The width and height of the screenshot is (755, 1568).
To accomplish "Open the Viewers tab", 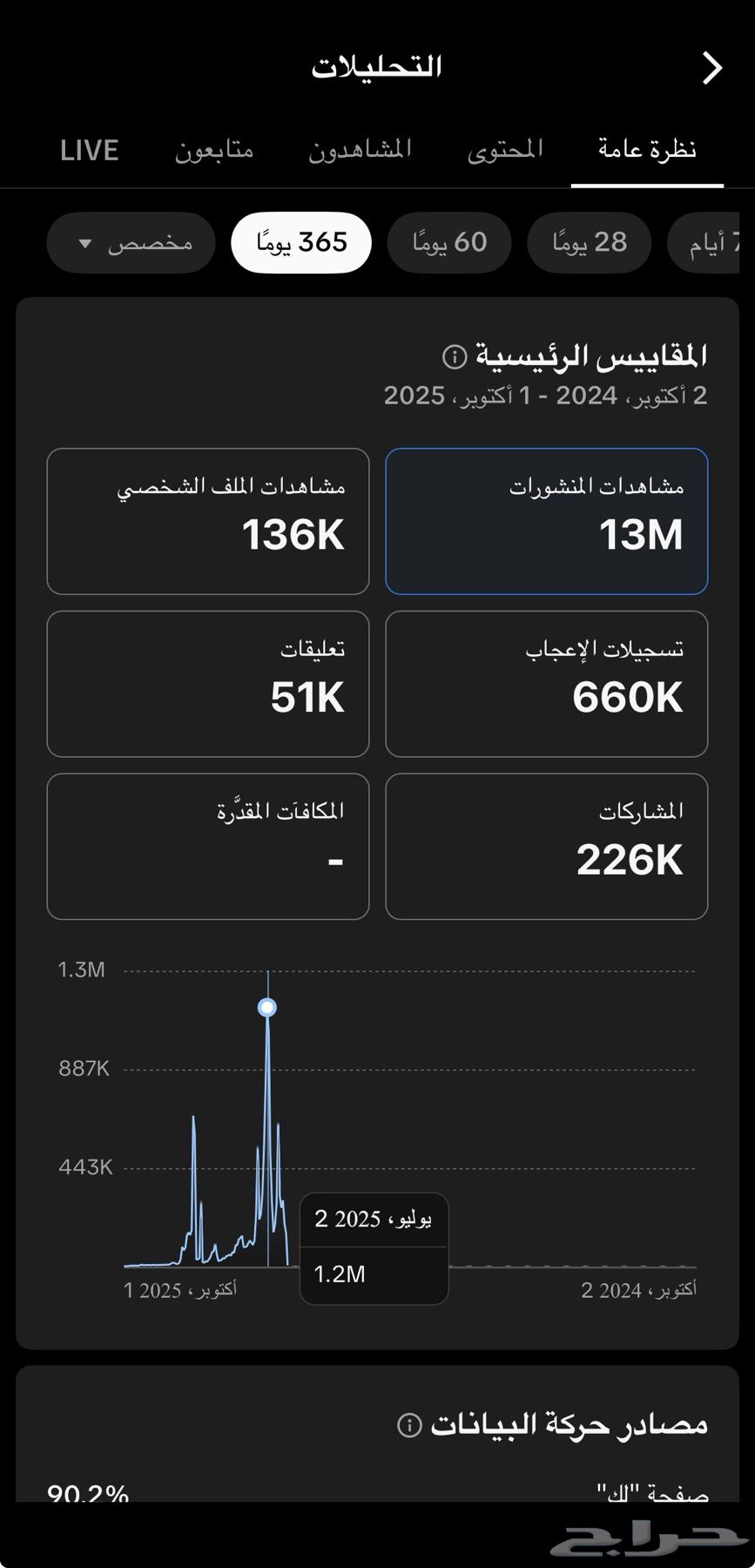I will click(361, 150).
